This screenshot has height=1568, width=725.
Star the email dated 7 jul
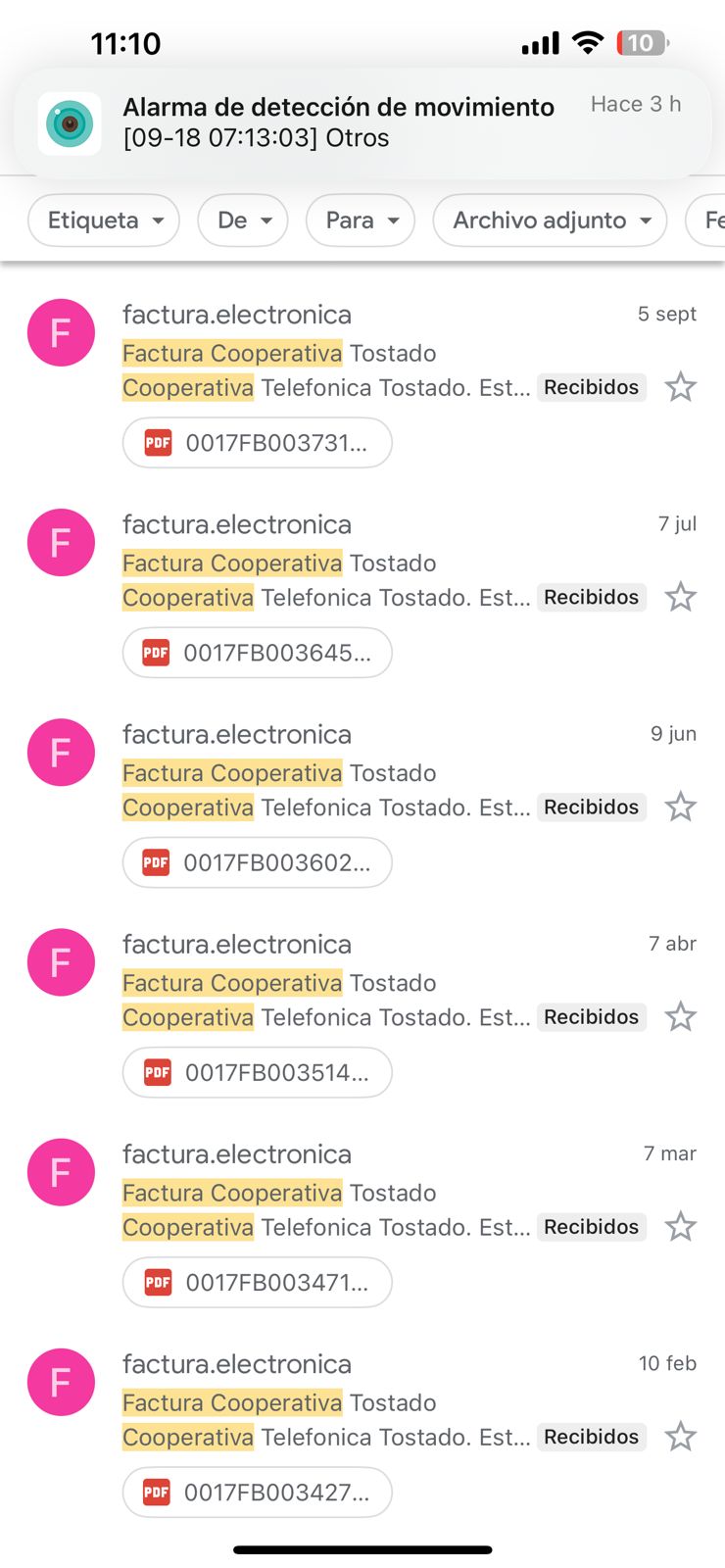pyautogui.click(x=680, y=597)
